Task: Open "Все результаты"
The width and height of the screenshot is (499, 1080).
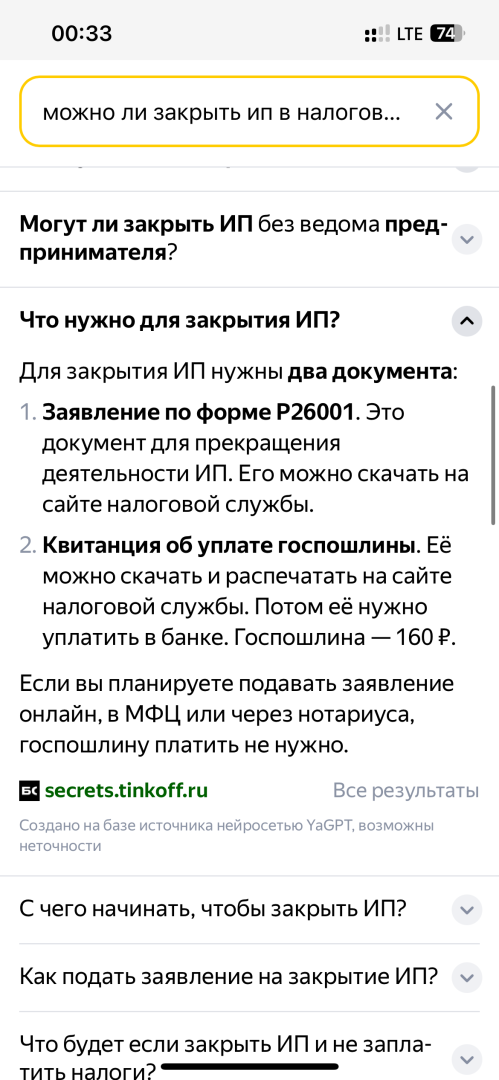Action: click(406, 790)
